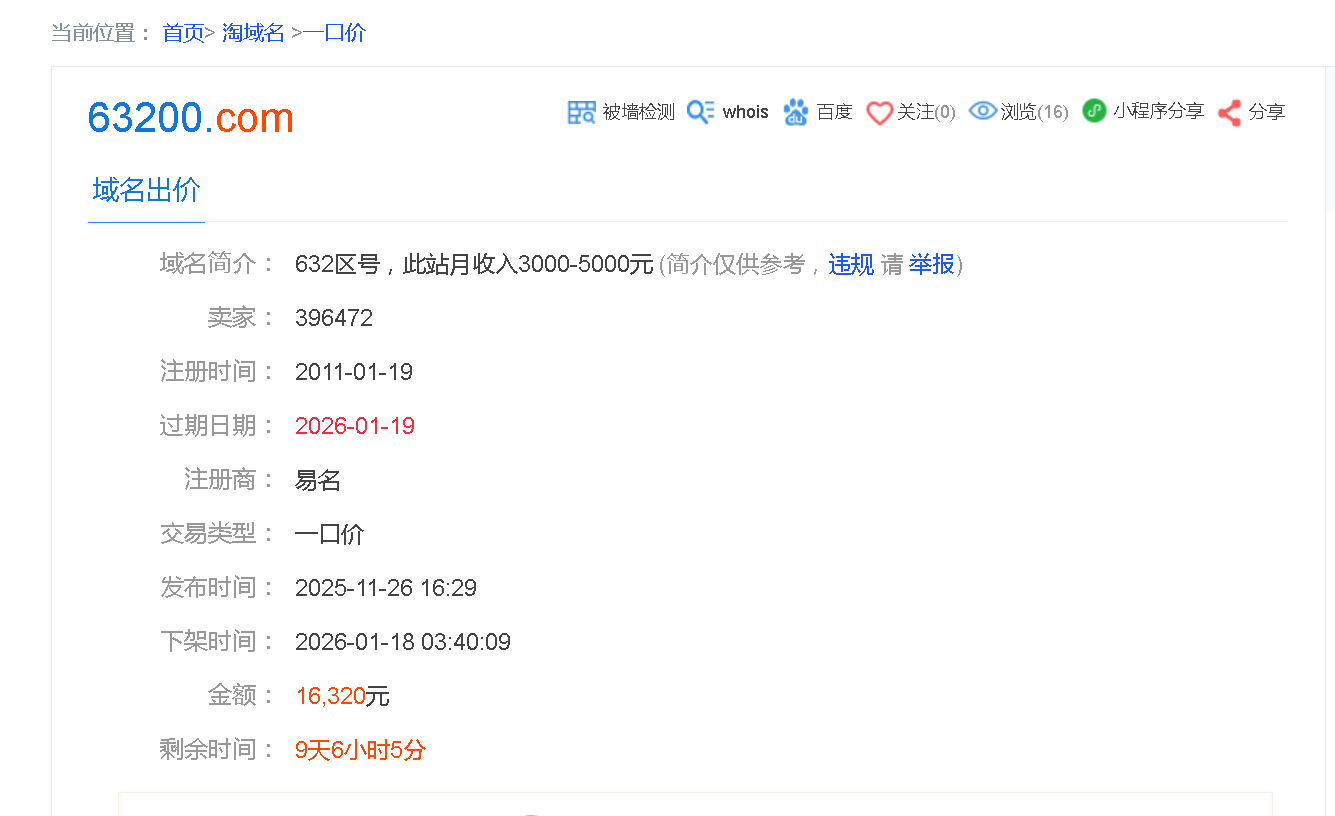Image resolution: width=1335 pixels, height=816 pixels.
Task: Tap the 举报 report link
Action: tap(931, 264)
